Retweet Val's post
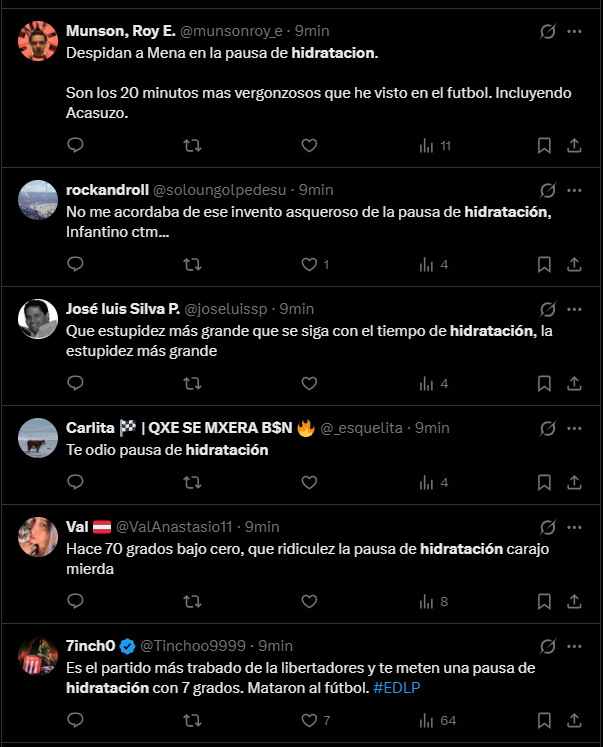Viewport: 603px width, 747px height. pos(192,601)
